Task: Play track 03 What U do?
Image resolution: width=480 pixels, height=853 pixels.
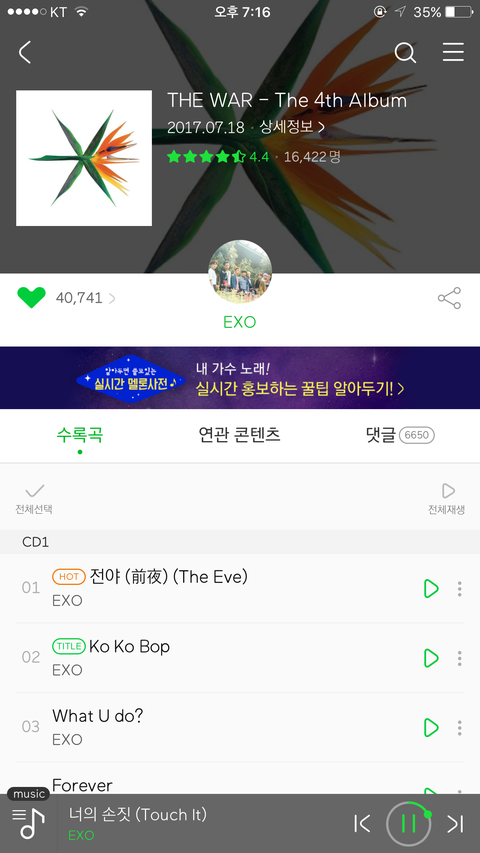Action: pos(431,727)
